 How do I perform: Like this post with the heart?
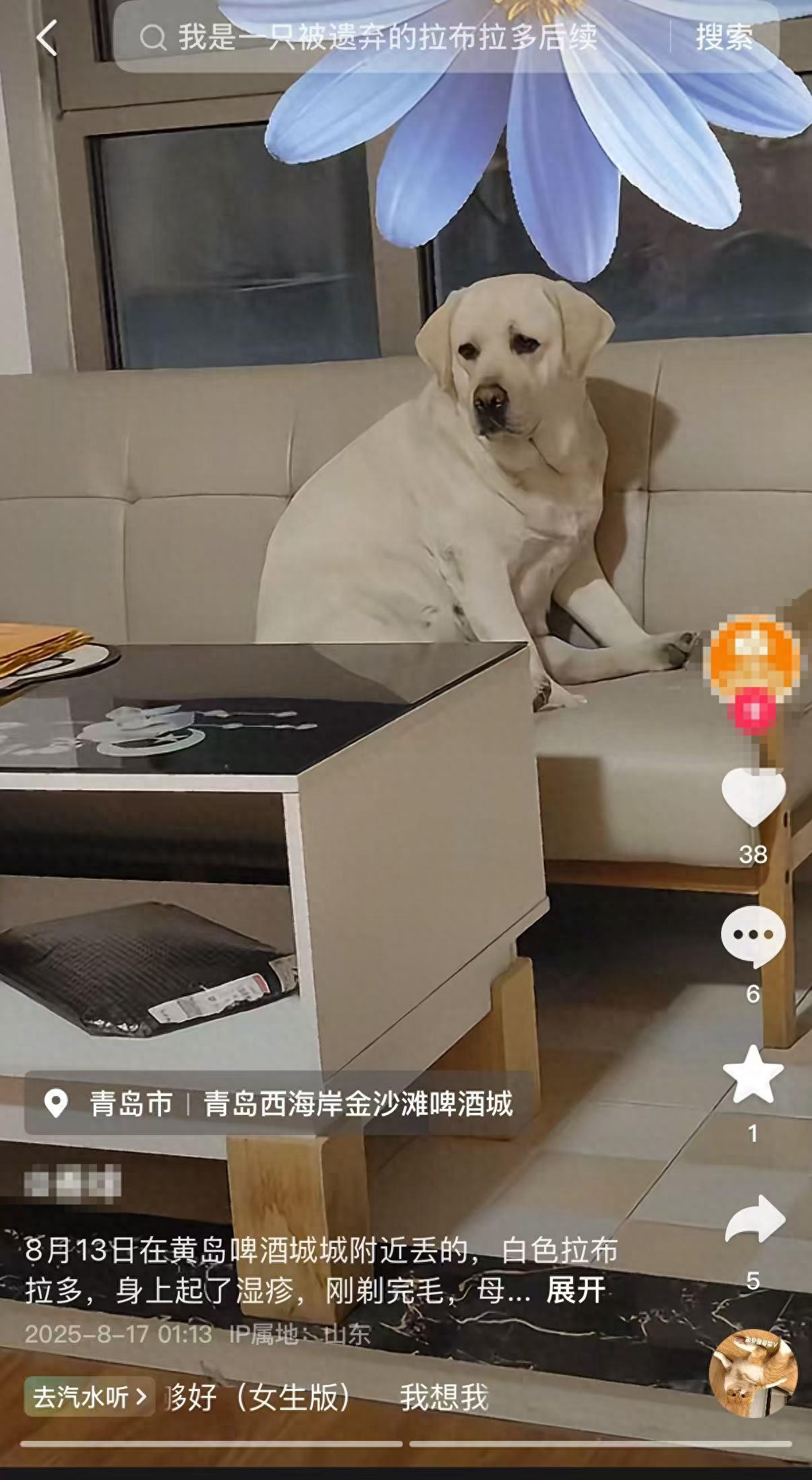pyautogui.click(x=753, y=797)
